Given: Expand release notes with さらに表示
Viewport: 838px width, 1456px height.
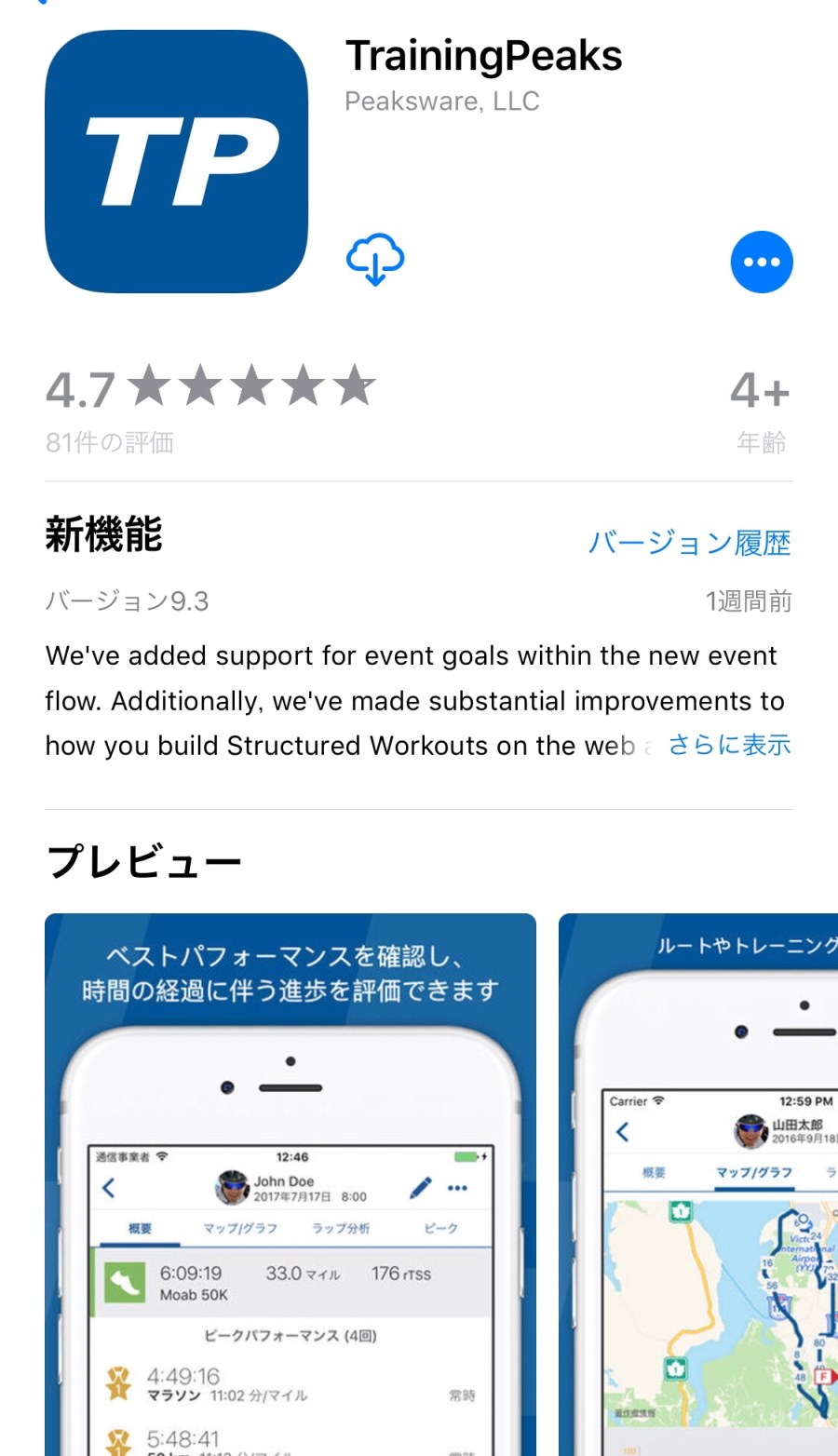Looking at the screenshot, I should click(729, 745).
